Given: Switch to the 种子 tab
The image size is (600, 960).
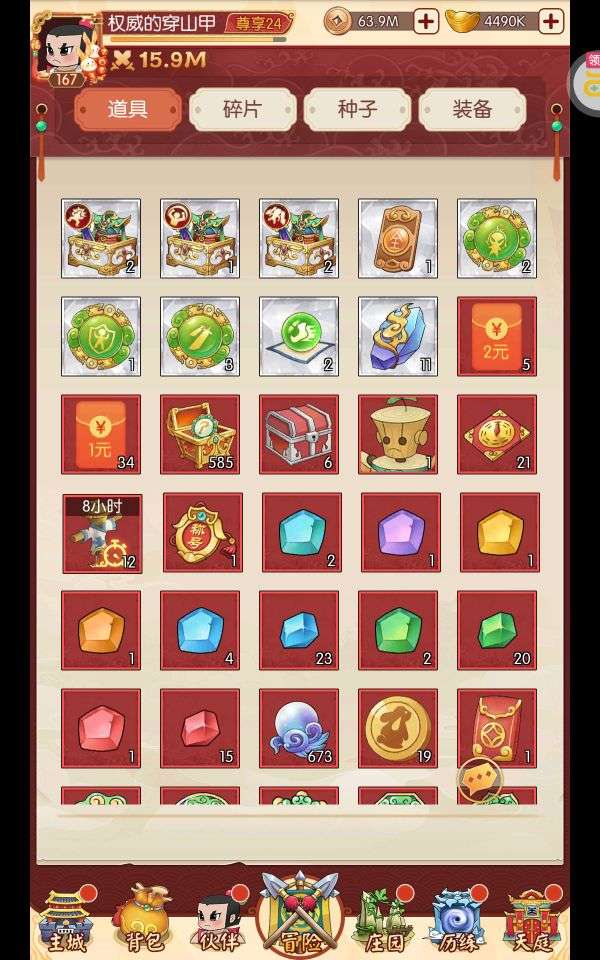Looking at the screenshot, I should tap(358, 110).
